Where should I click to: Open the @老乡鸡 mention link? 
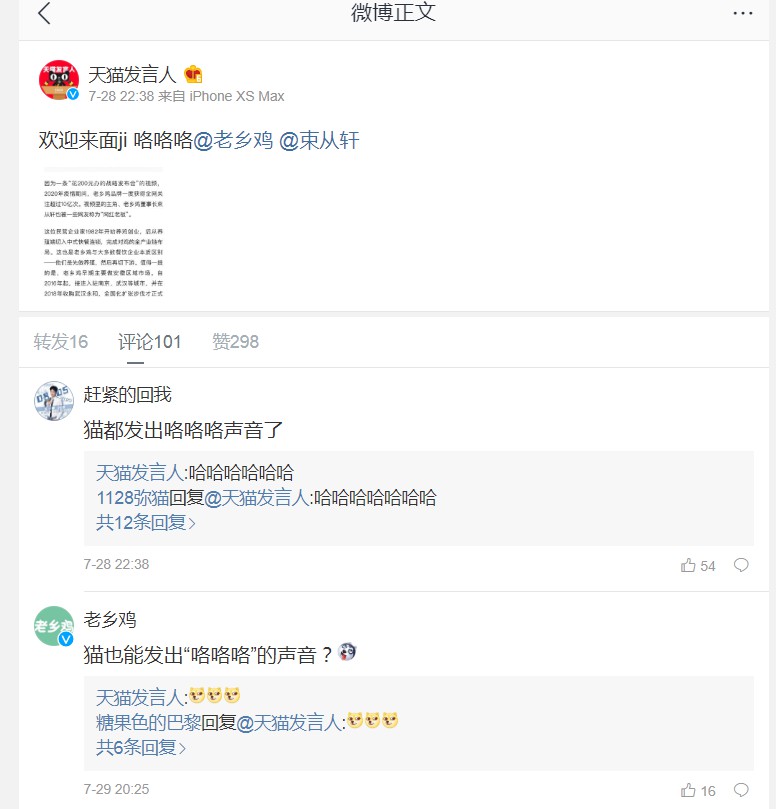233,141
